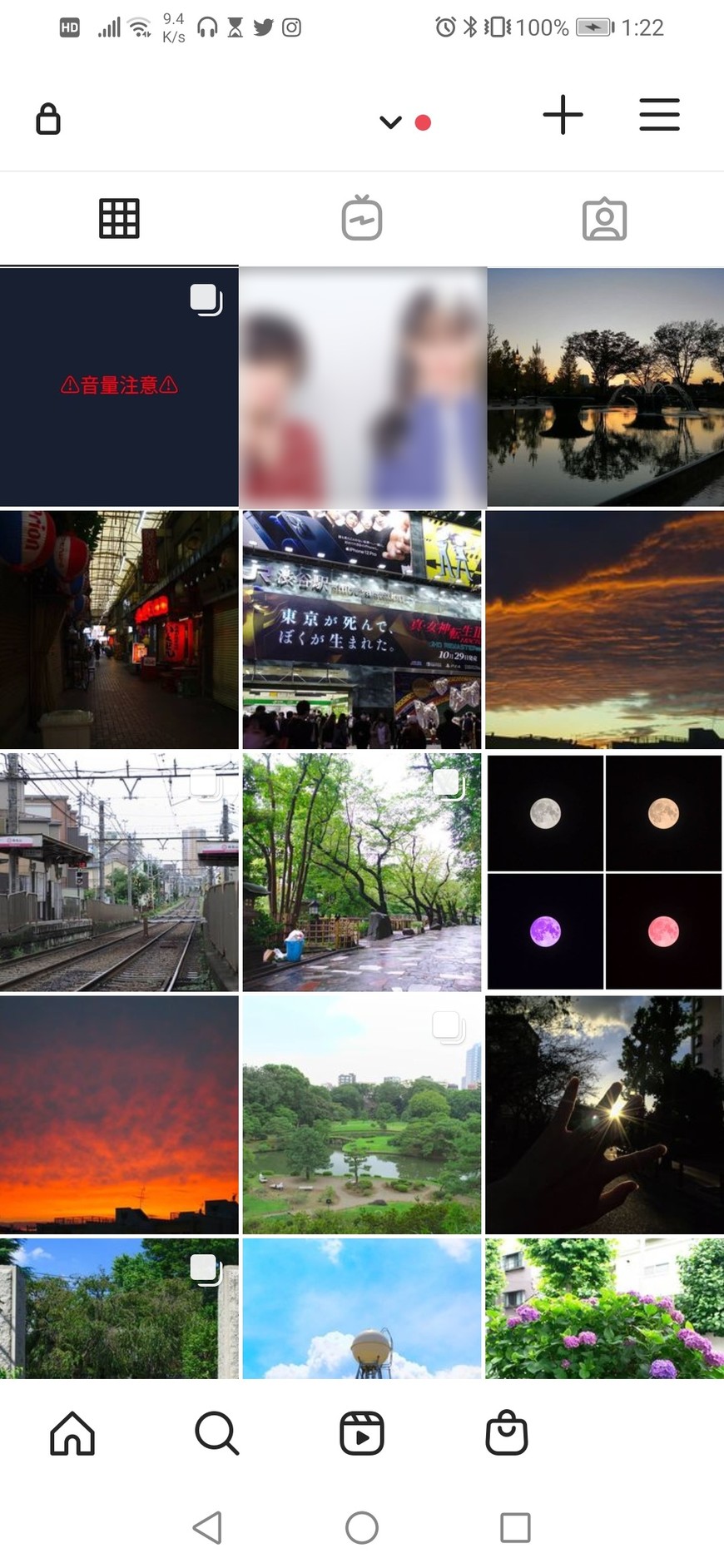The image size is (724, 1568).
Task: Open the create new post plus icon
Action: tap(563, 115)
